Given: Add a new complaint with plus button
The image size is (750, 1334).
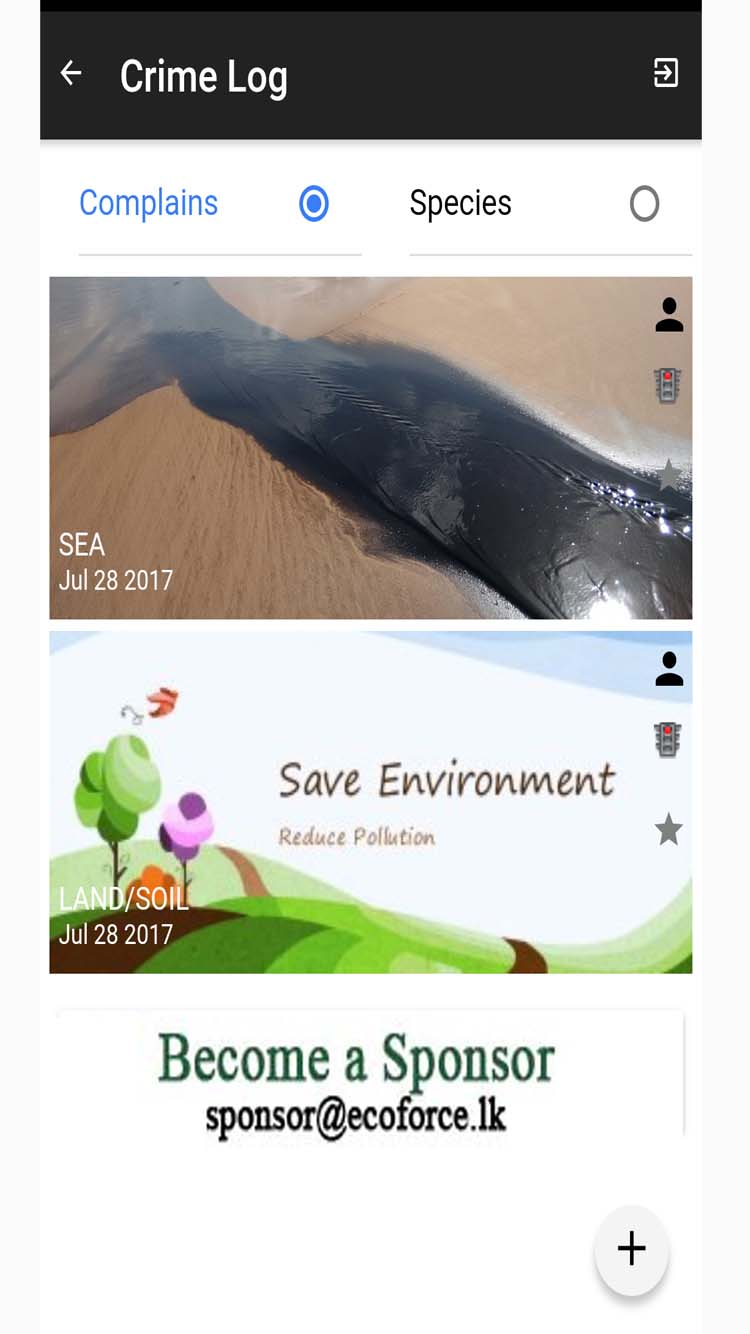Looking at the screenshot, I should pyautogui.click(x=631, y=1249).
